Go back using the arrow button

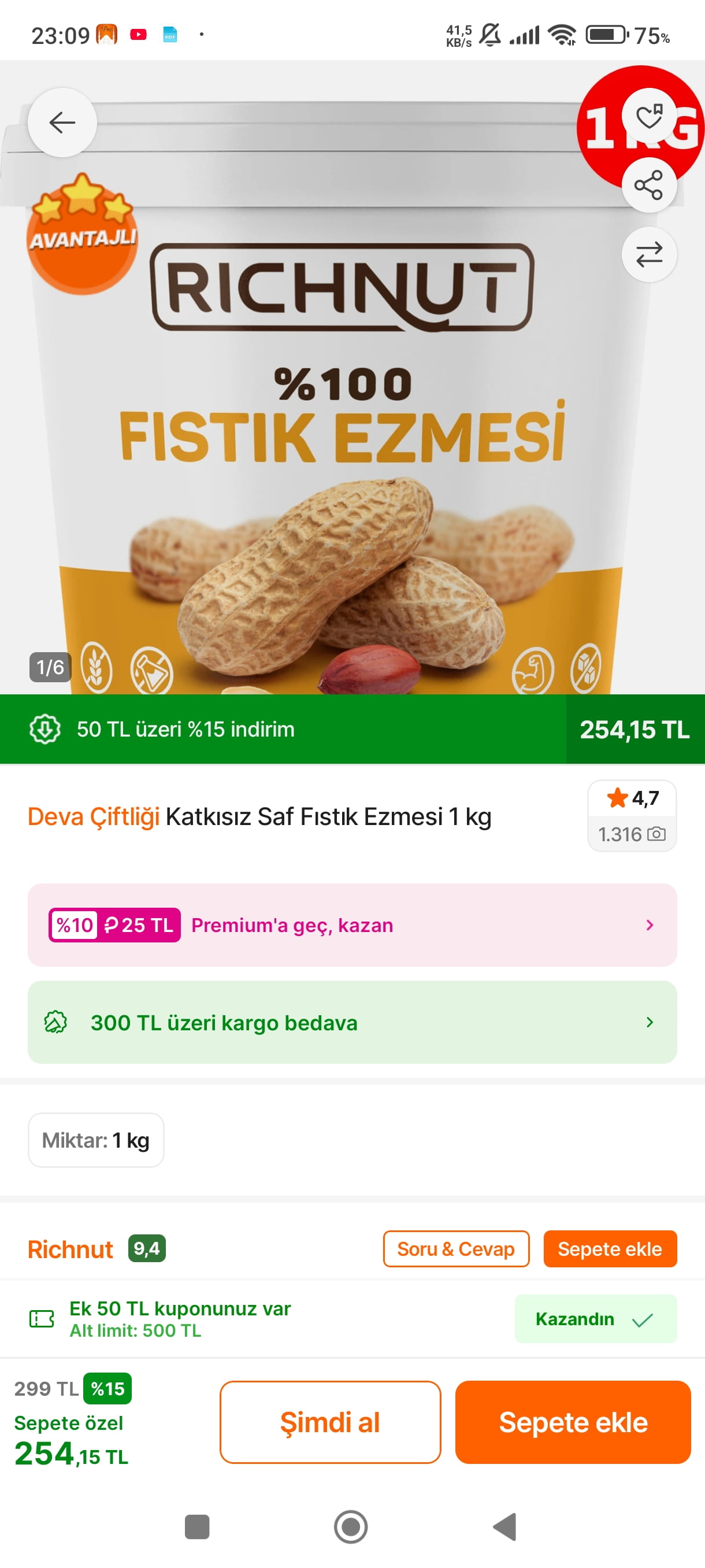coord(62,123)
